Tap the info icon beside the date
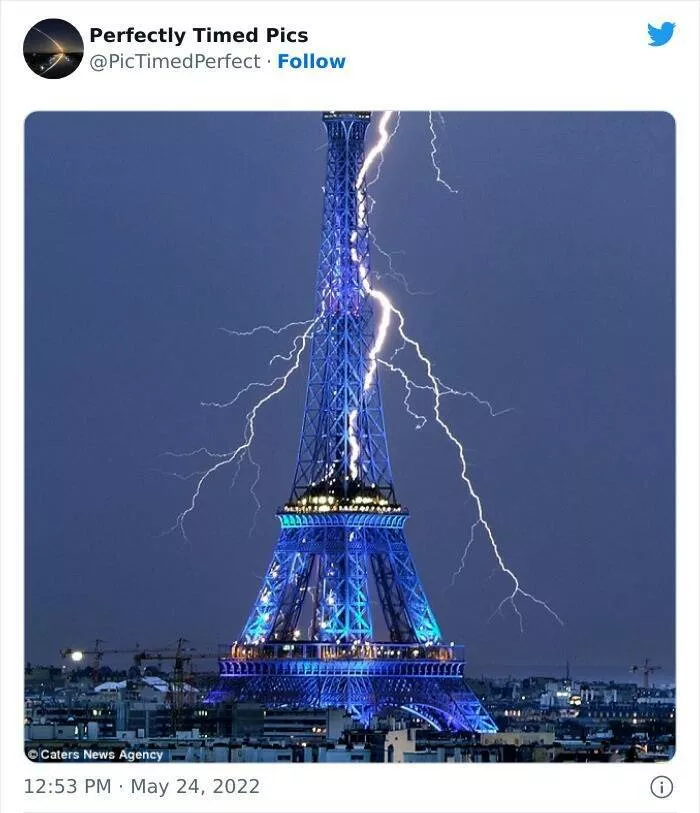 click(661, 787)
